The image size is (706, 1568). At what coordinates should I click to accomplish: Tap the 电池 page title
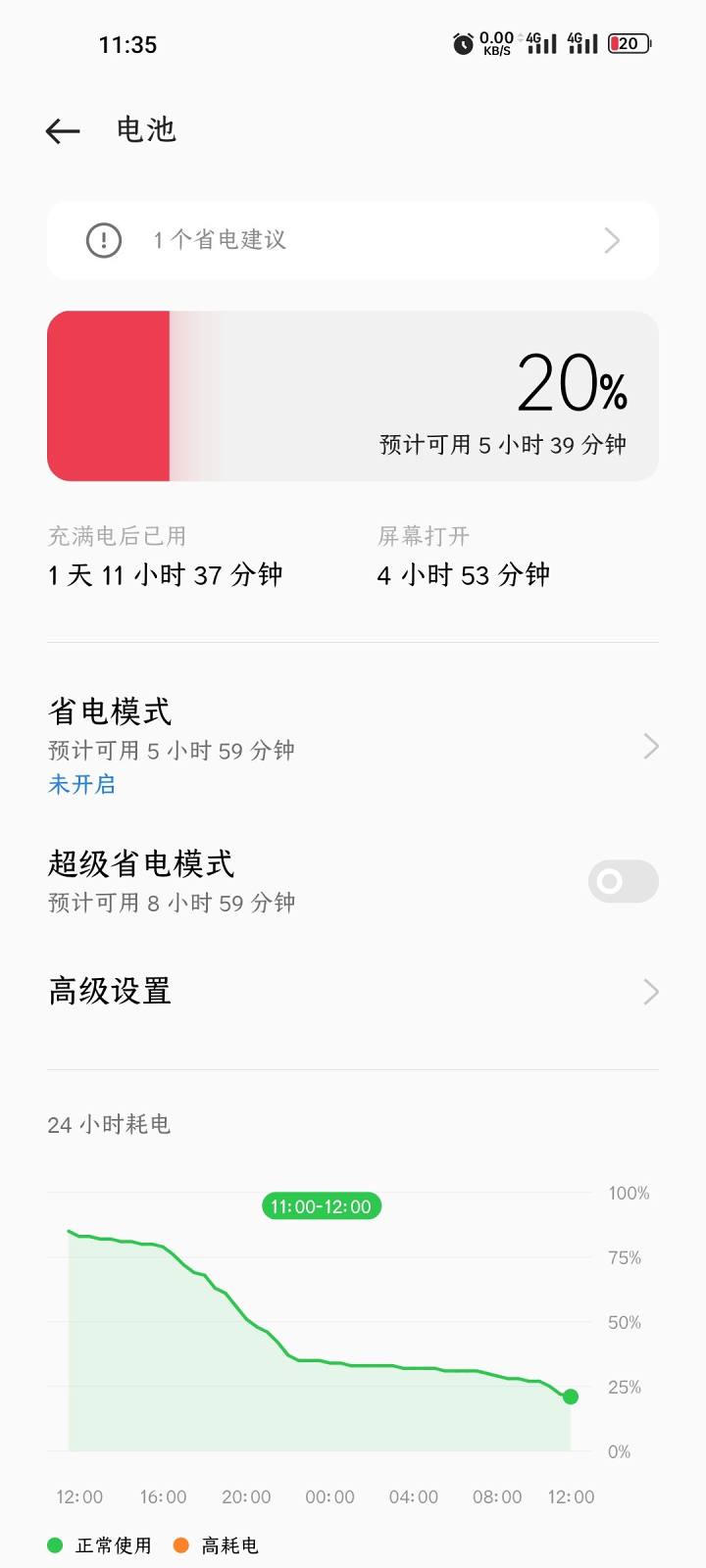(x=145, y=129)
